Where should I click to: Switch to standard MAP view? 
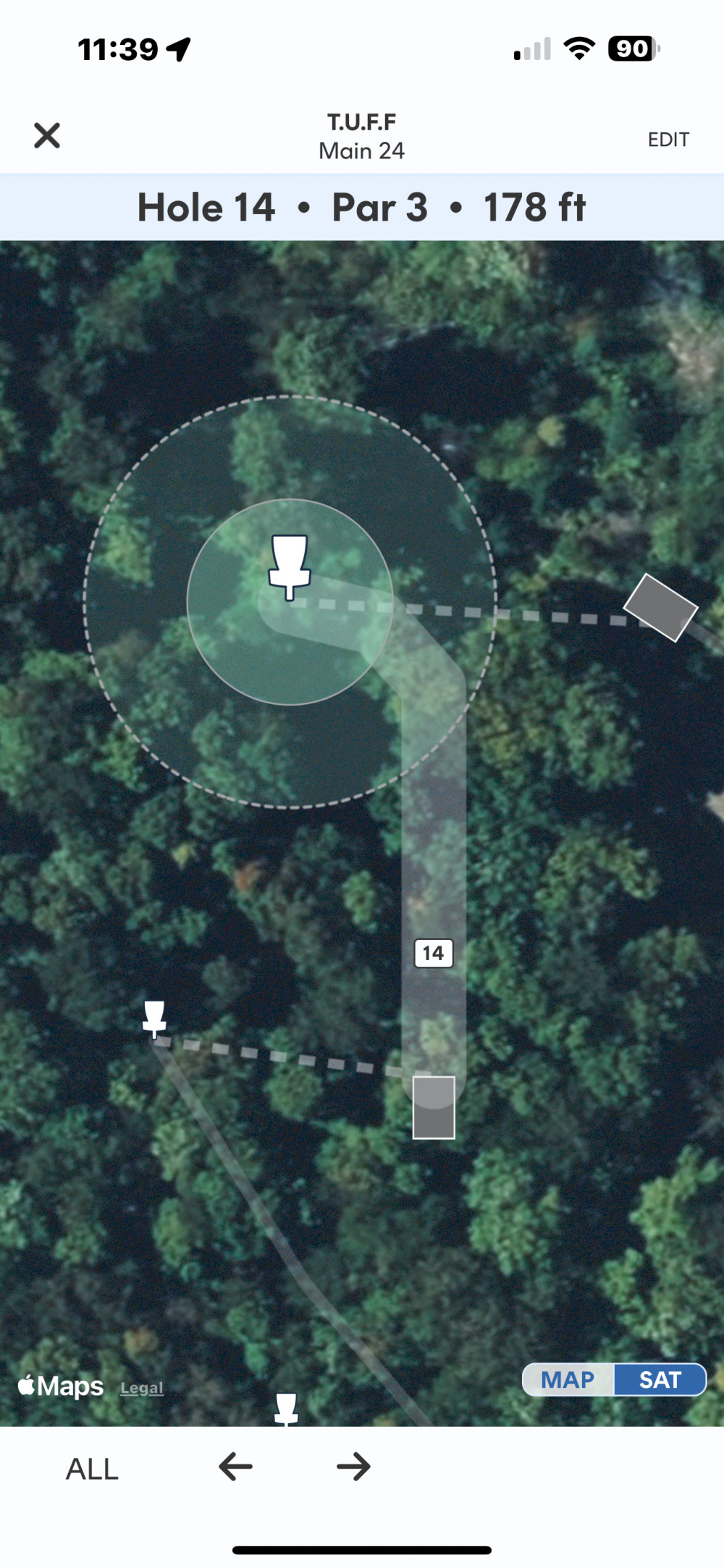pyautogui.click(x=568, y=1380)
